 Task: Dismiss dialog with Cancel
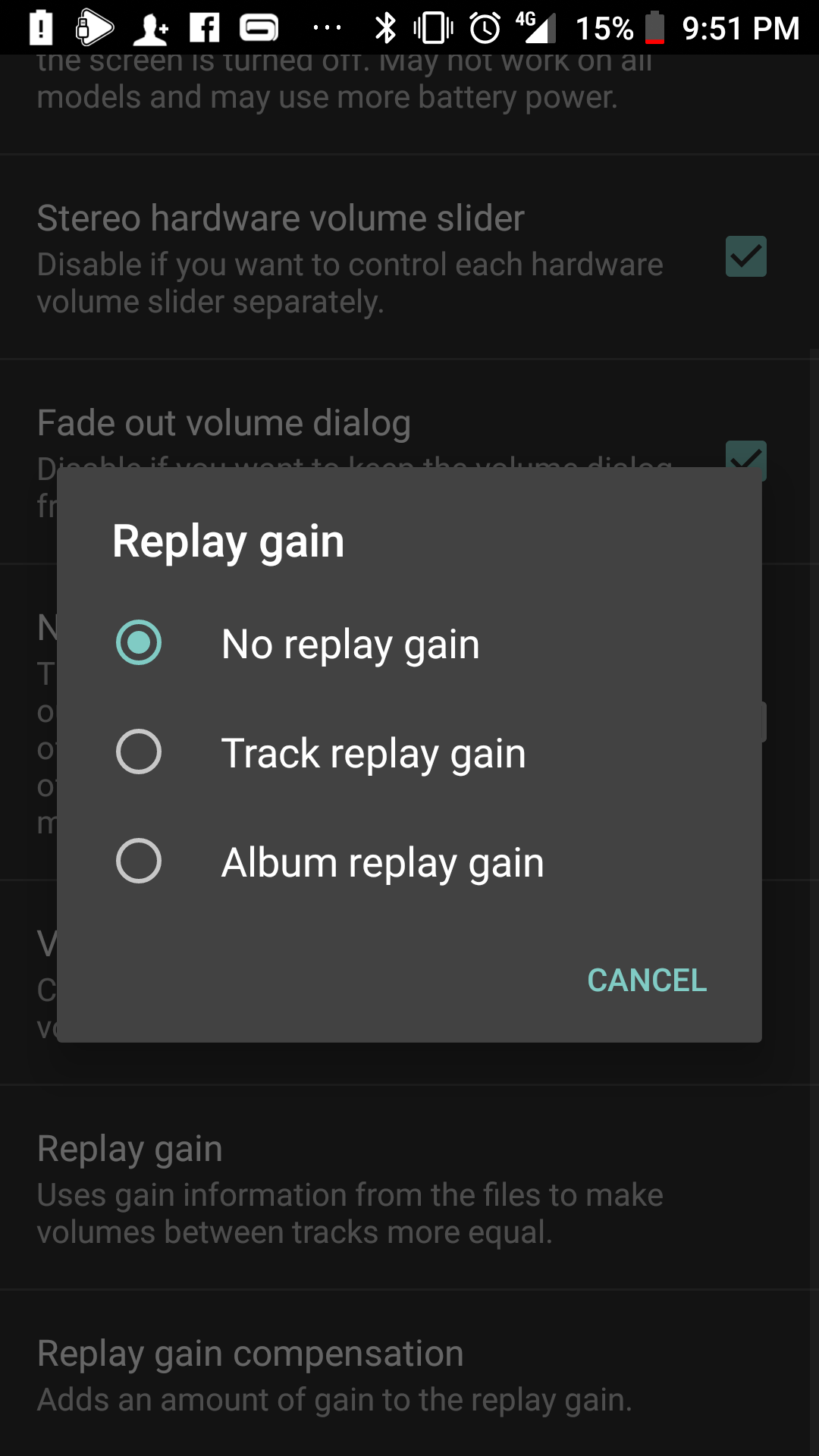tap(647, 980)
